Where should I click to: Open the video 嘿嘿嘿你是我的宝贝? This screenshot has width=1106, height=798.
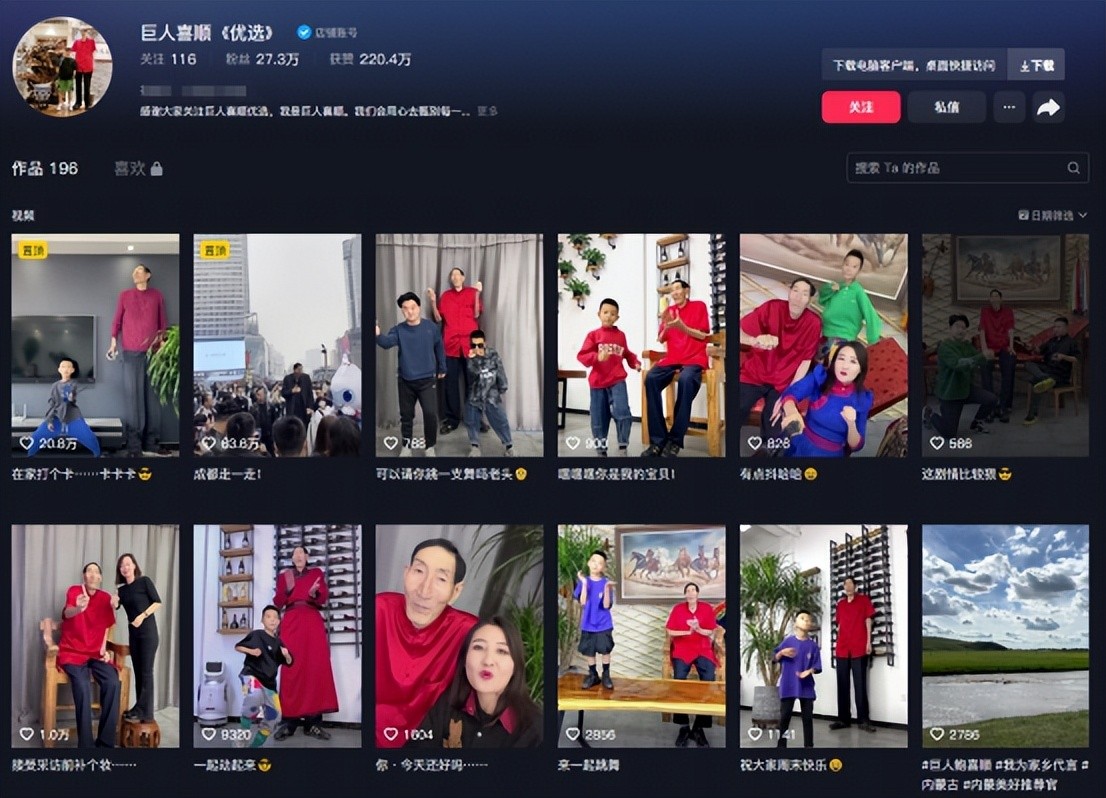(641, 345)
